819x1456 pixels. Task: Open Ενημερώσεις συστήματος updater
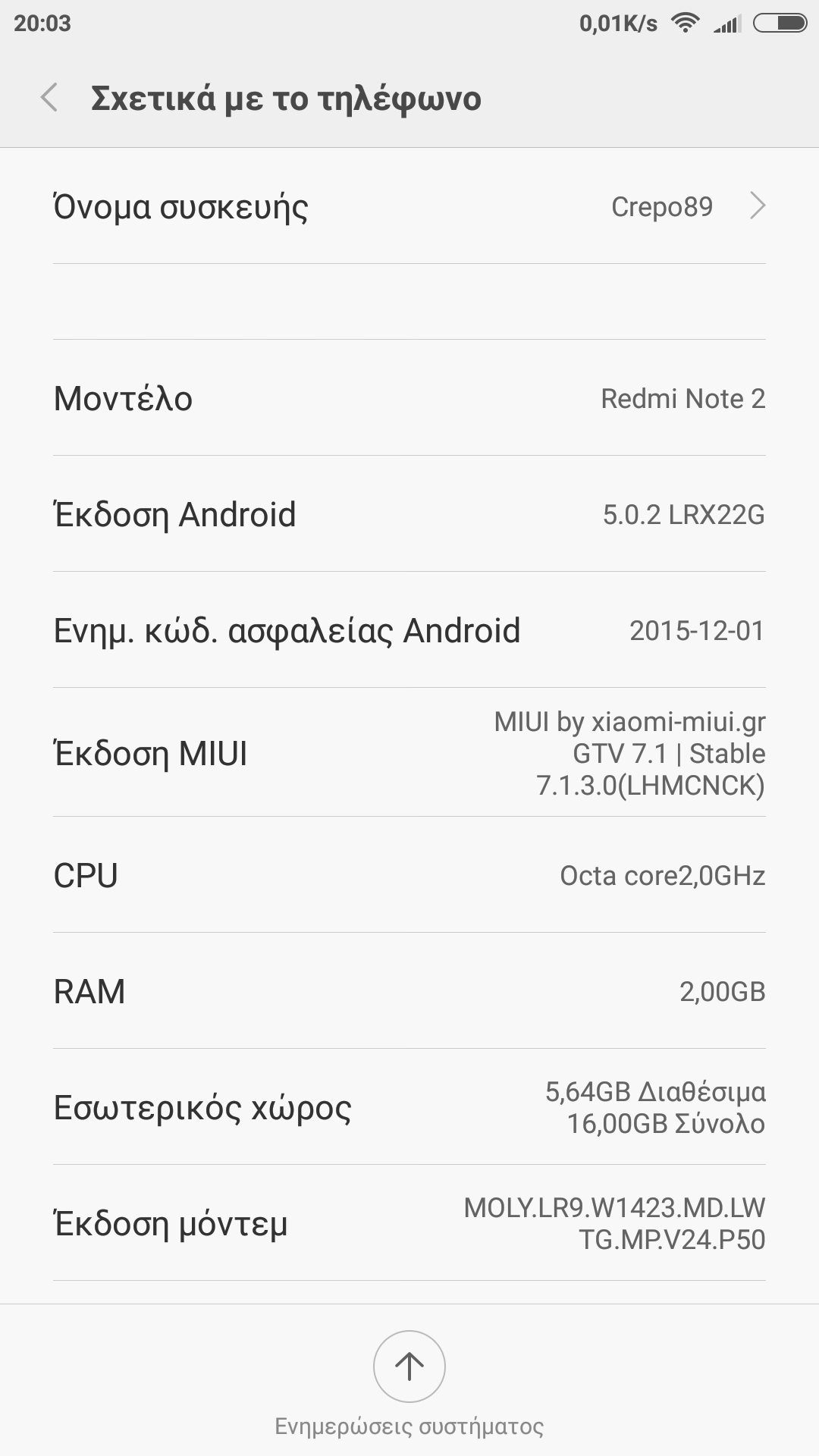(409, 1367)
